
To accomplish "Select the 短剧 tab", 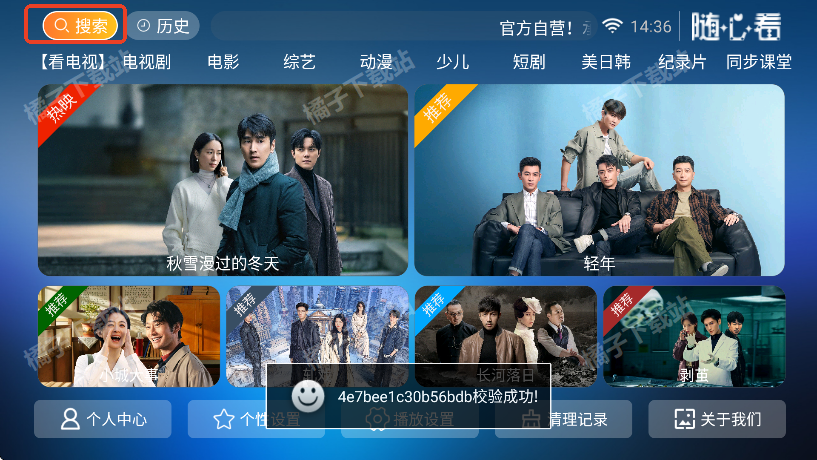I will 529,62.
